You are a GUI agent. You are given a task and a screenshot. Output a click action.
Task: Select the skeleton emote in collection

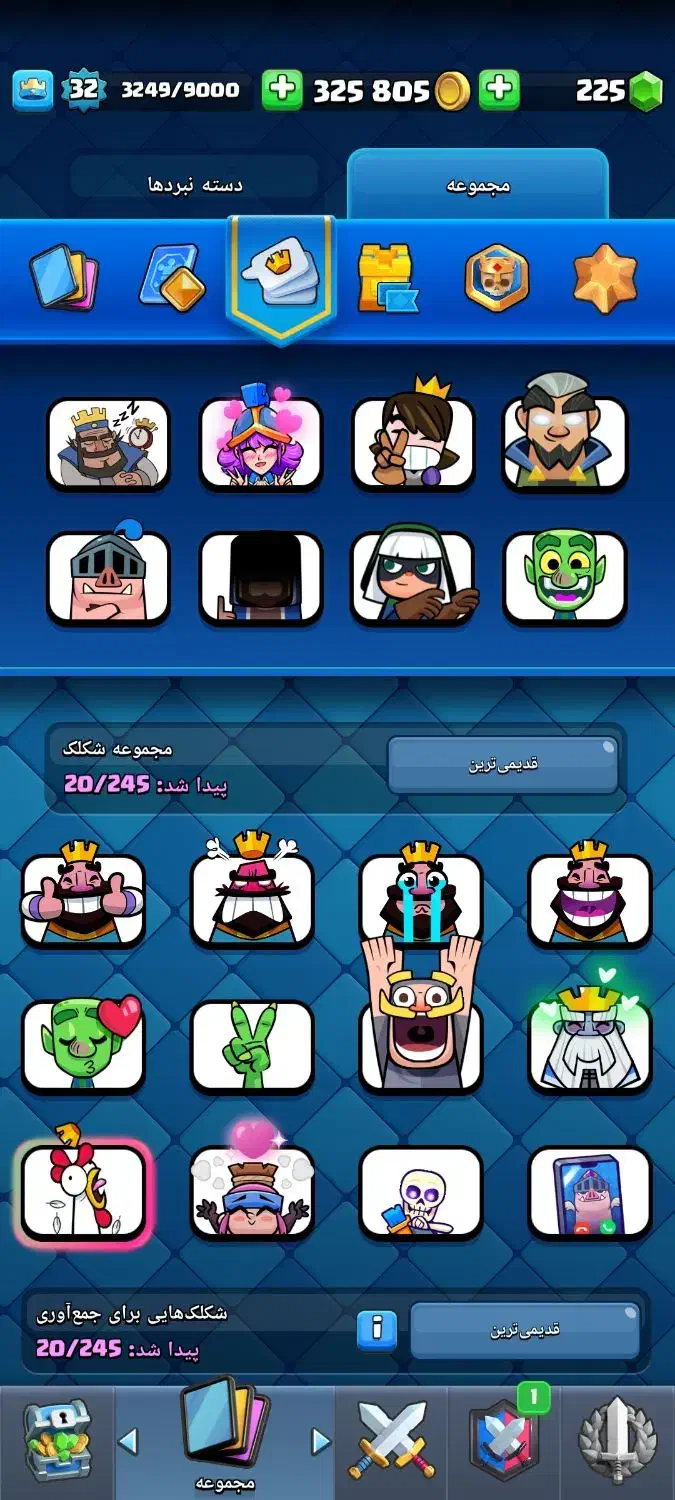421,1192
